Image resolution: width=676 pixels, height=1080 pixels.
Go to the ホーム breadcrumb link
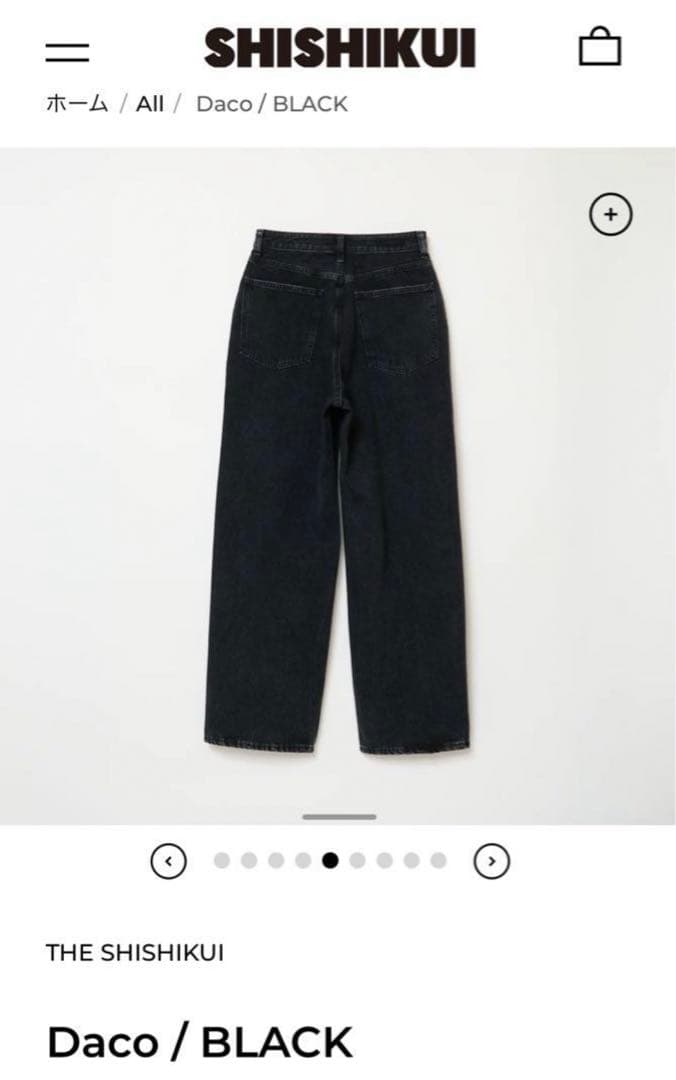(x=77, y=104)
